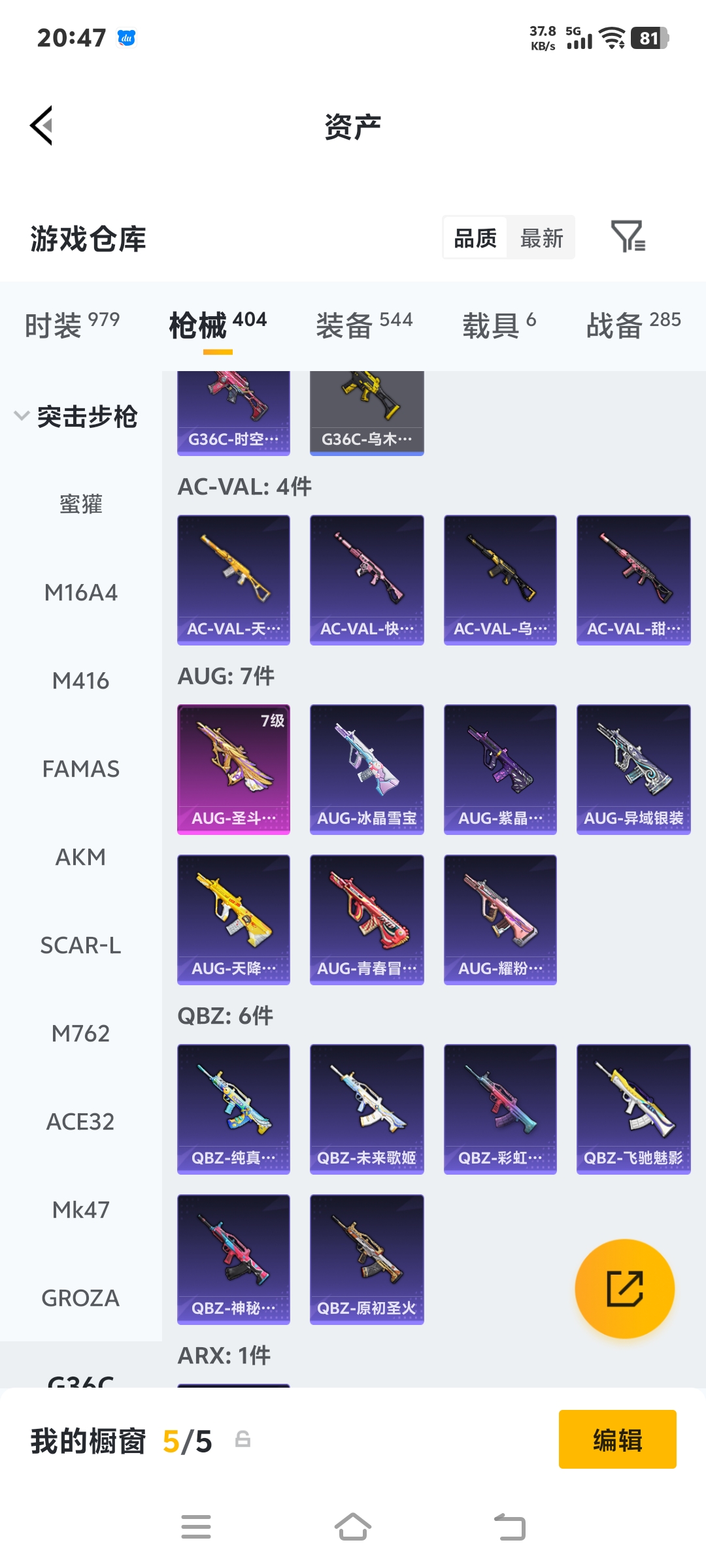View the QBZ-原初圣火 item

coord(367,1258)
